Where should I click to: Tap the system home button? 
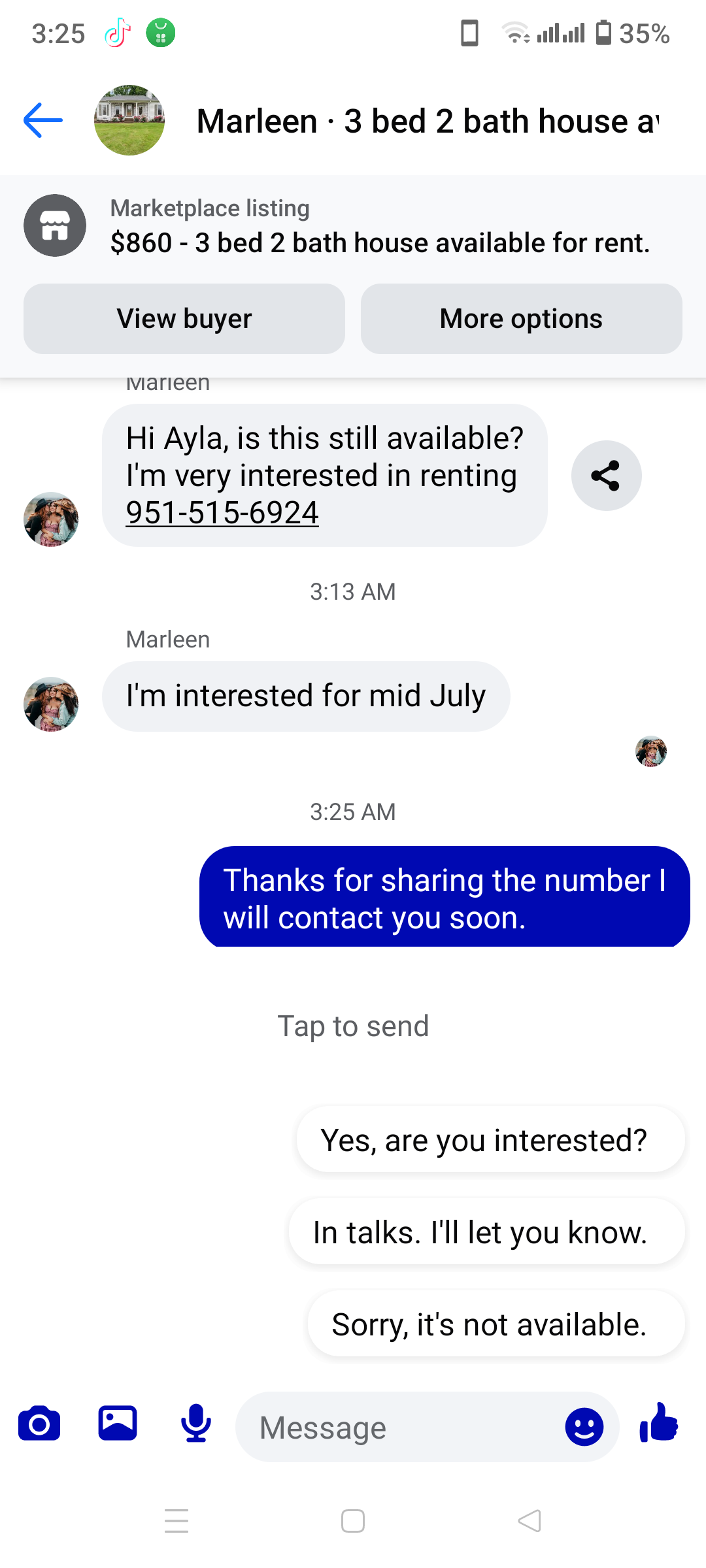coord(353,1521)
